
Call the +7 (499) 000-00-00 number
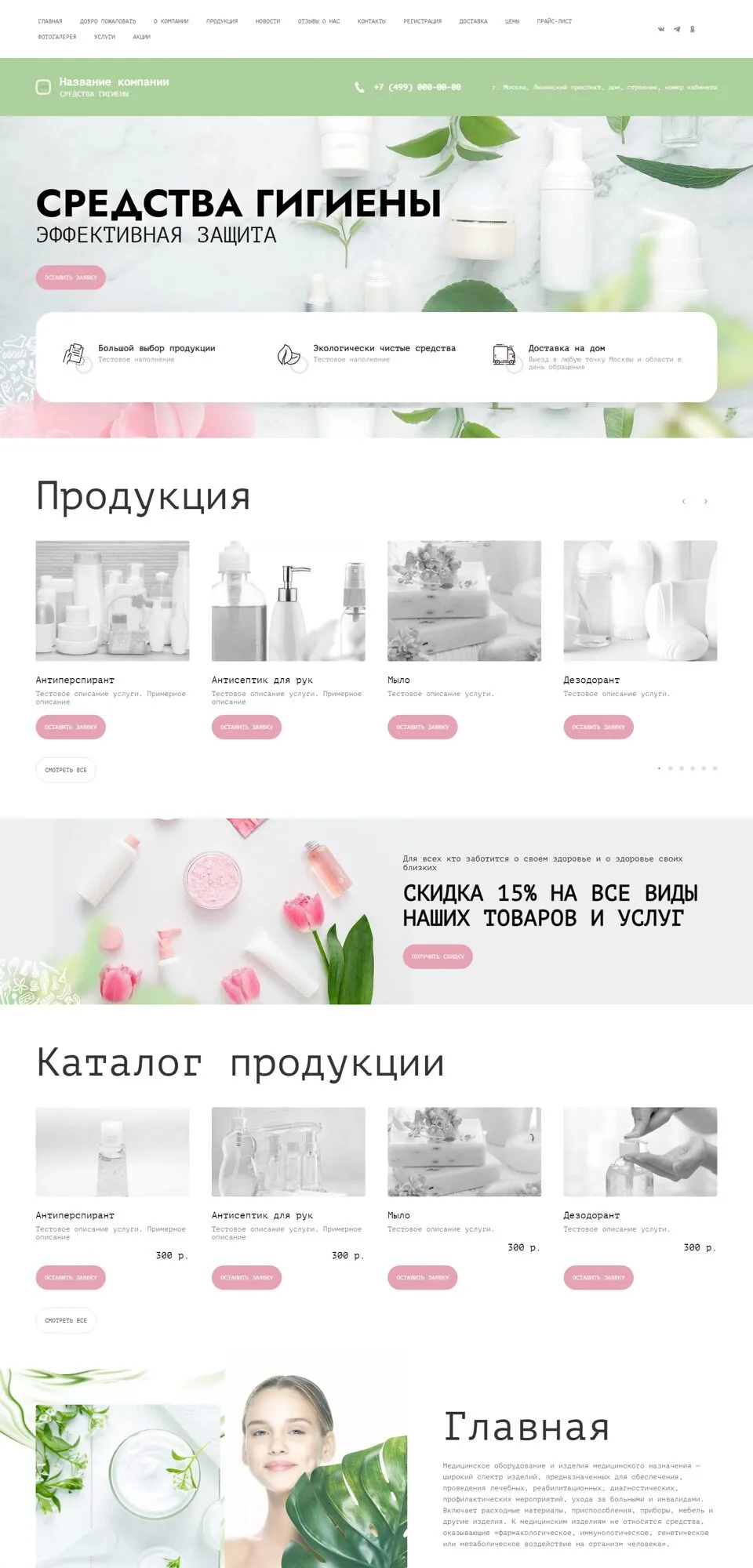coord(417,87)
